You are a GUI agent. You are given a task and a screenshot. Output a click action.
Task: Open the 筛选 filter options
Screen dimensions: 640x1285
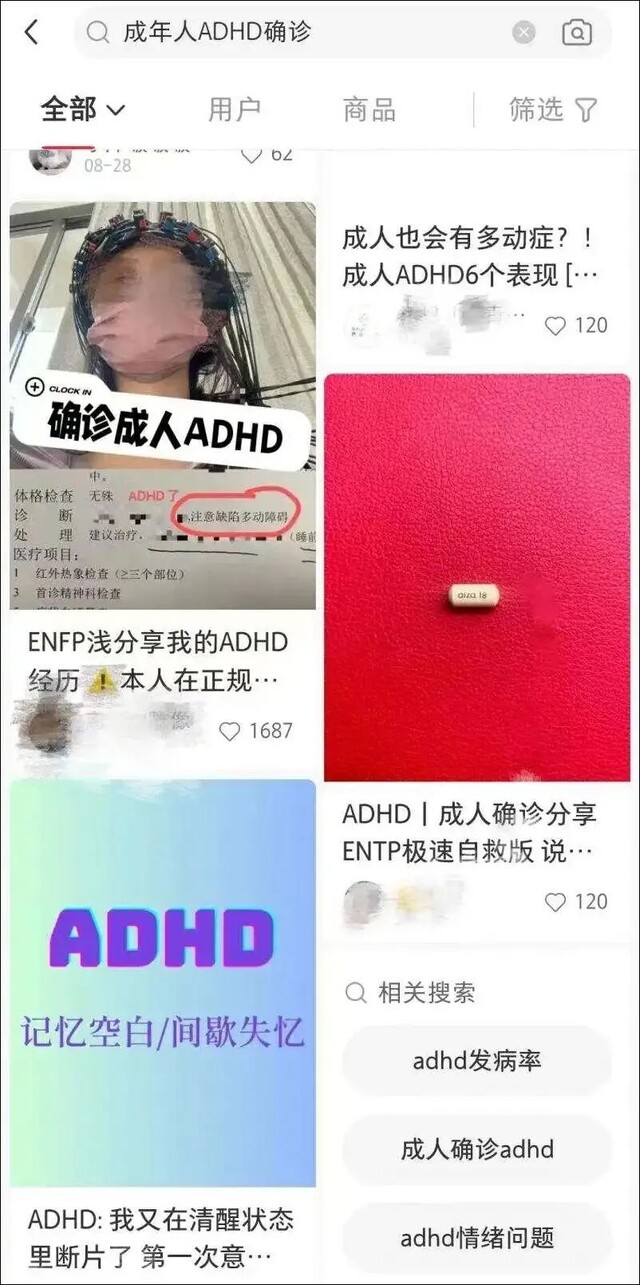tap(553, 109)
